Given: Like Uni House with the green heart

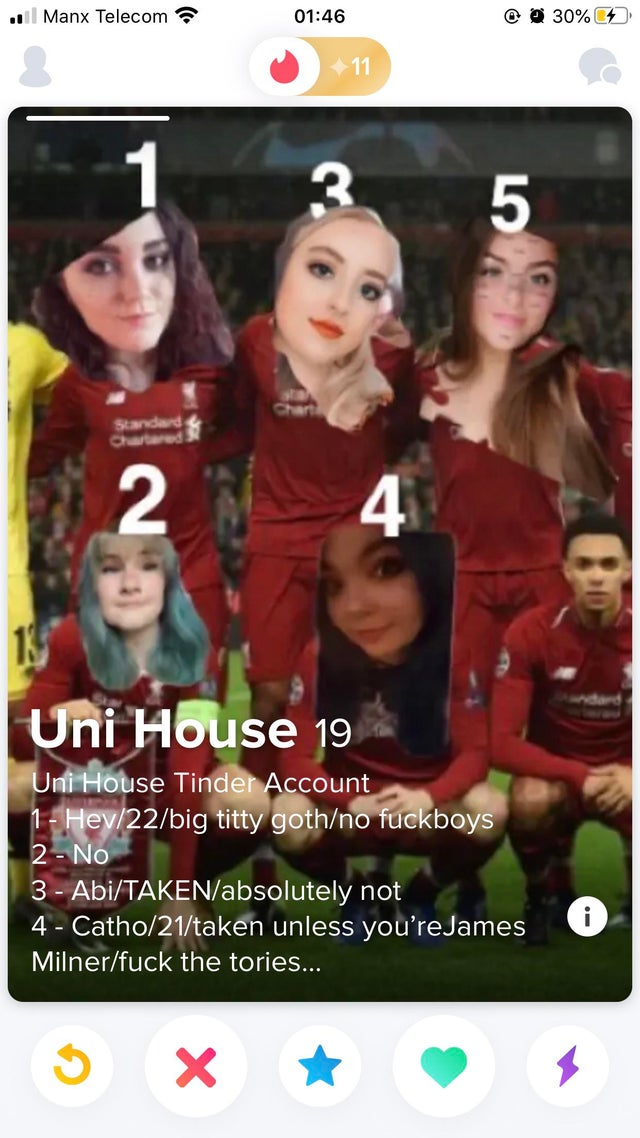Looking at the screenshot, I should point(444,1066).
